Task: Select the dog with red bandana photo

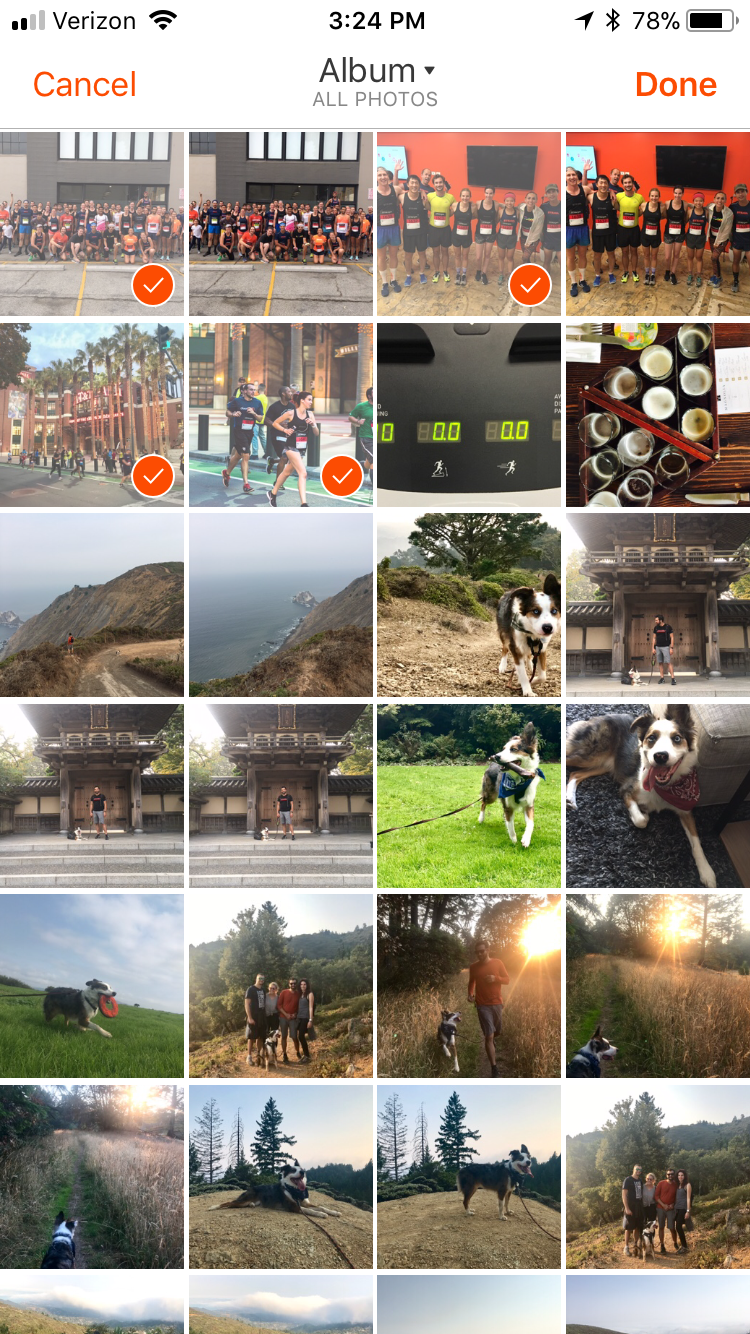Action: (x=658, y=796)
